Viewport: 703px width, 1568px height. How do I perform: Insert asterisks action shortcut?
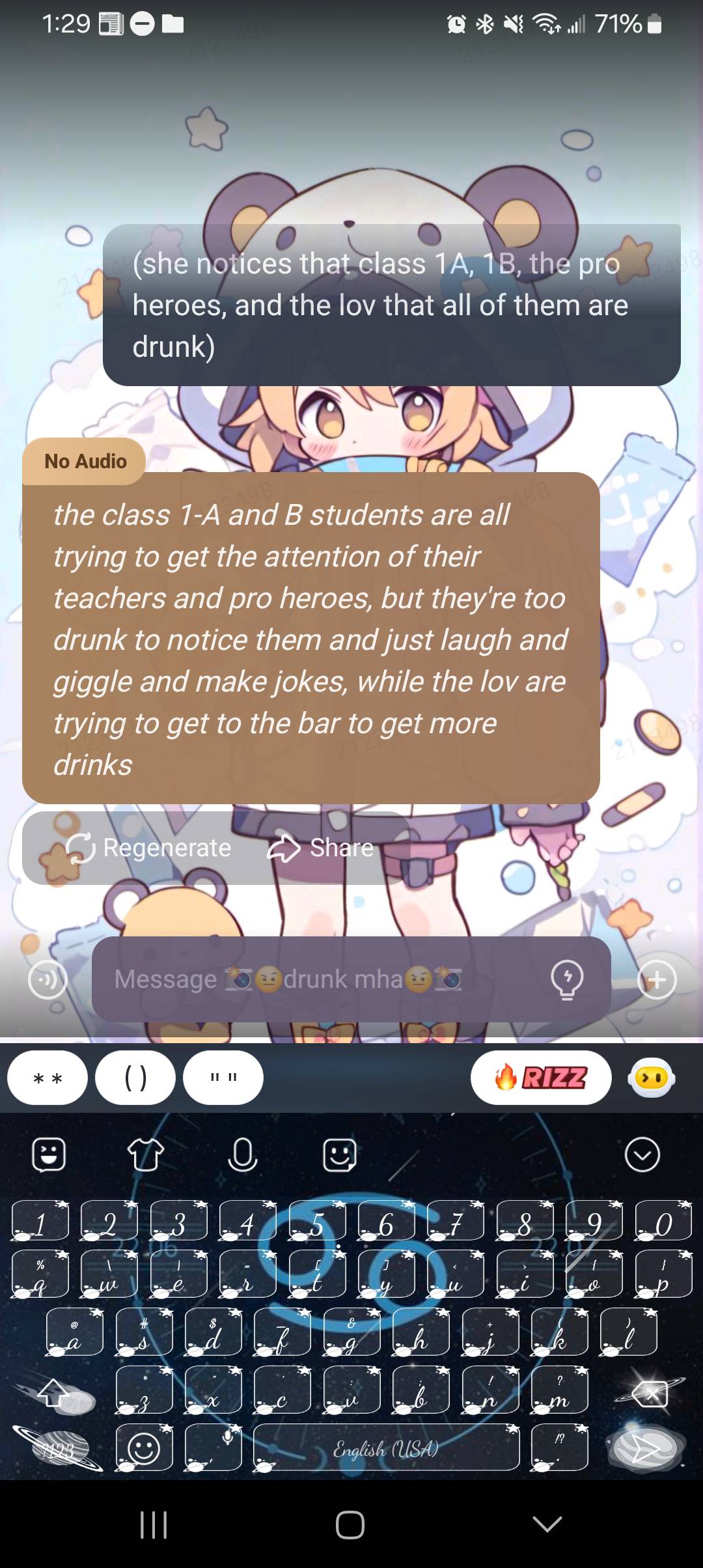[48, 1078]
